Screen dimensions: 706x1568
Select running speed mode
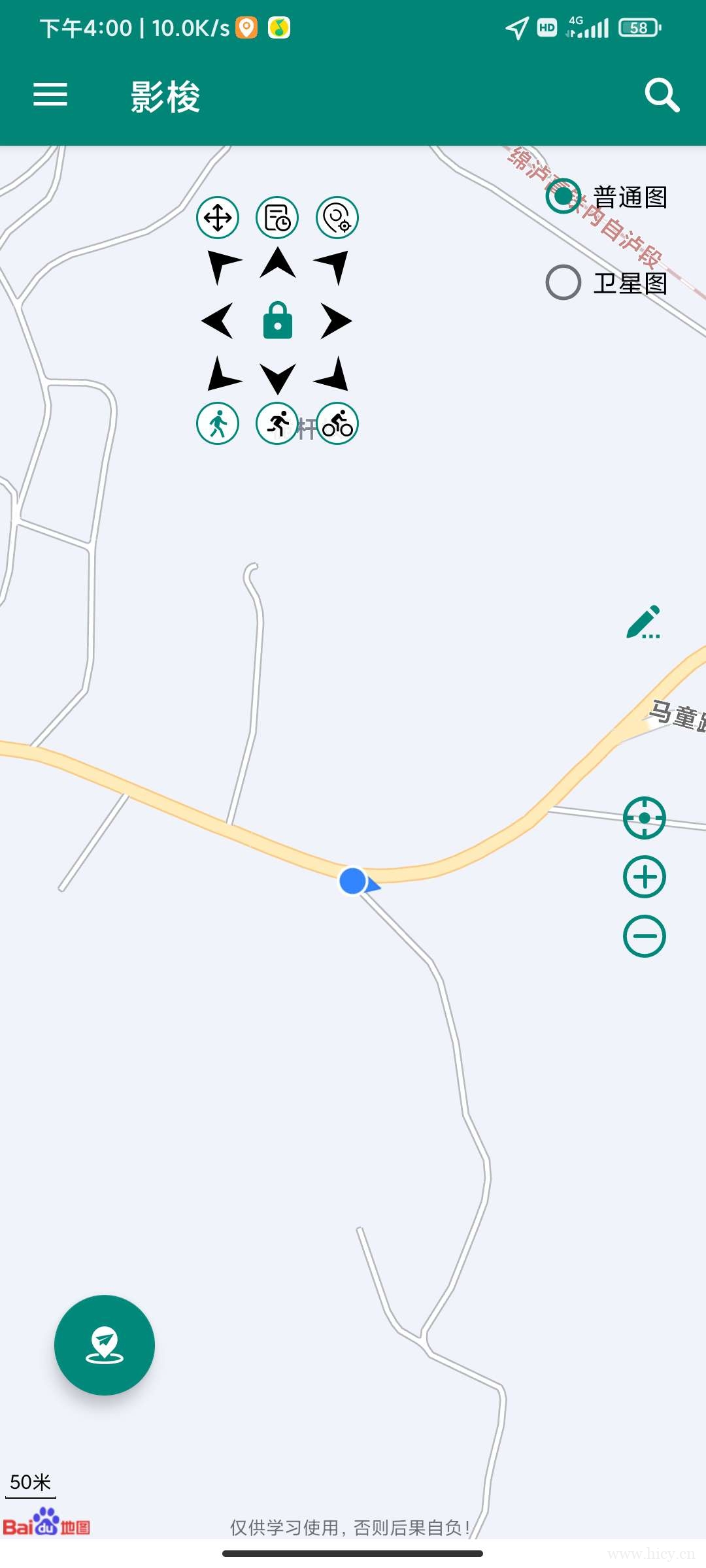pos(277,423)
